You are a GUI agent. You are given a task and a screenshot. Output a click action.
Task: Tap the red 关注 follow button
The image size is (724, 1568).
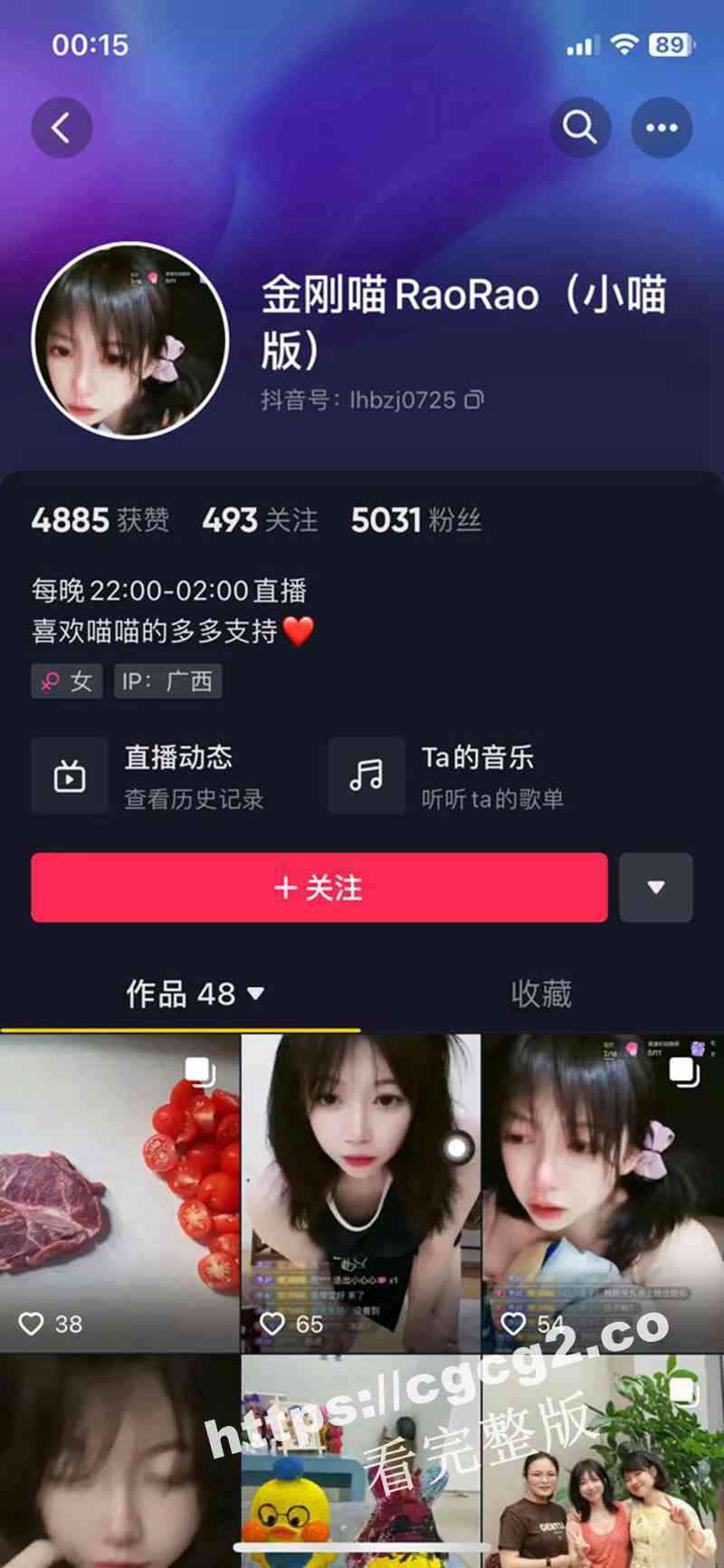319,888
